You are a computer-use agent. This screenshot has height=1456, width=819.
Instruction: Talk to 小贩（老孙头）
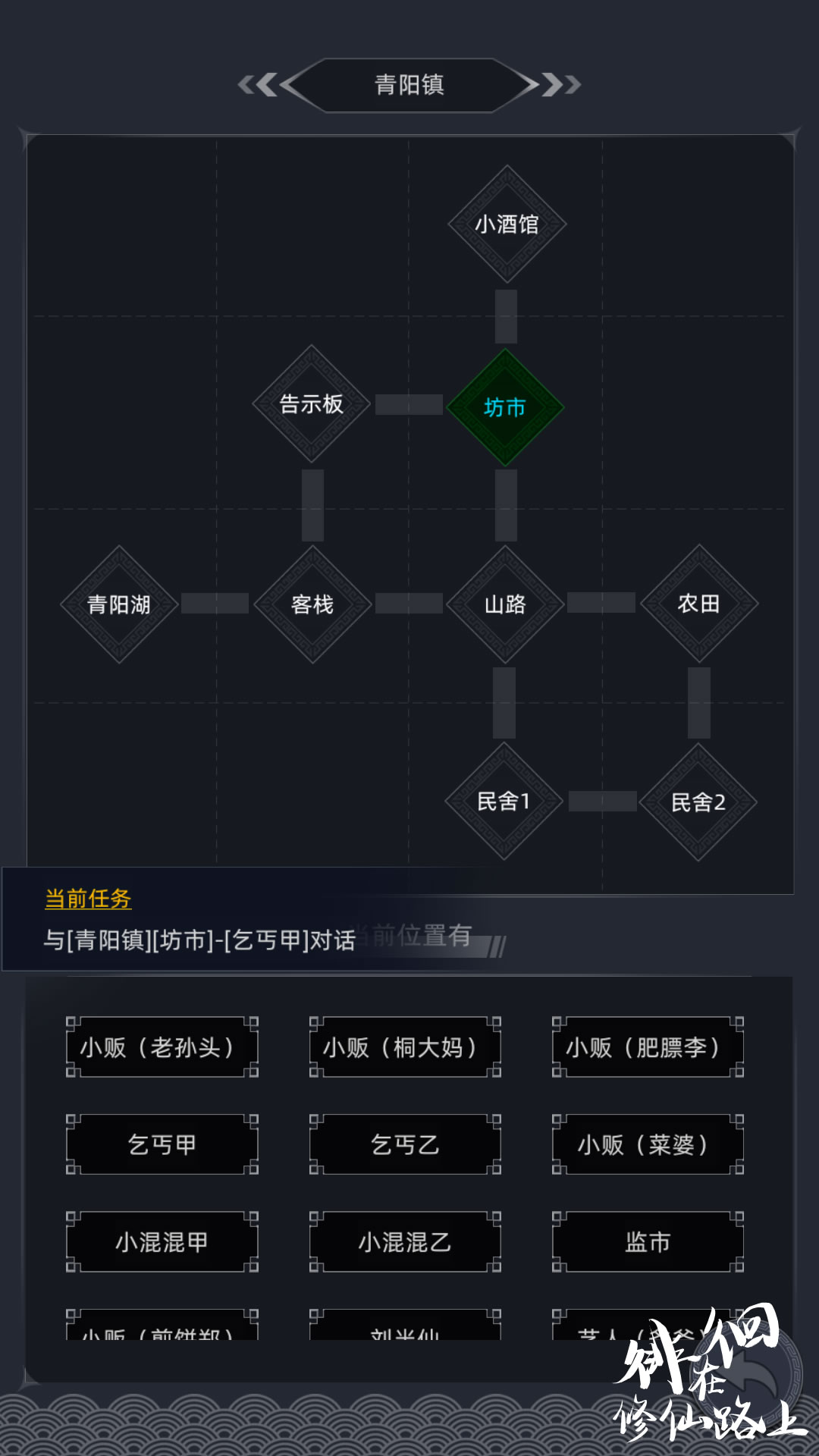coord(162,1047)
